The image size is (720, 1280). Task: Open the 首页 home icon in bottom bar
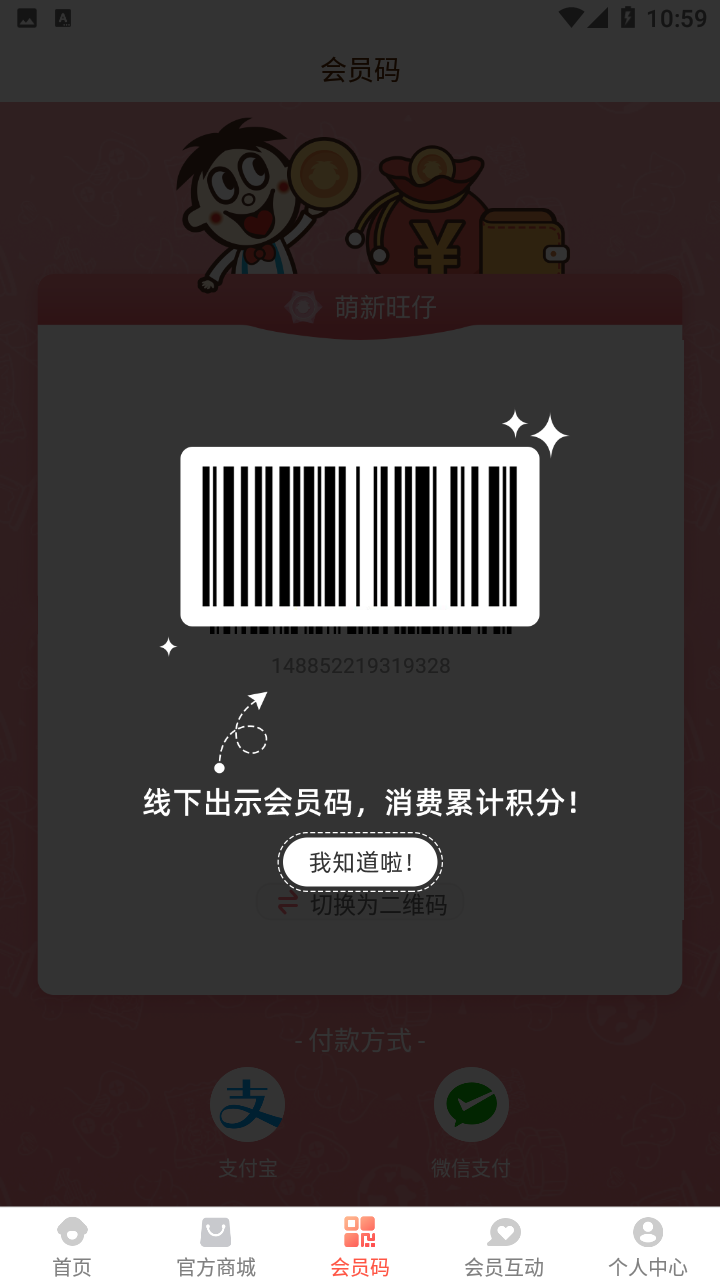69,1232
